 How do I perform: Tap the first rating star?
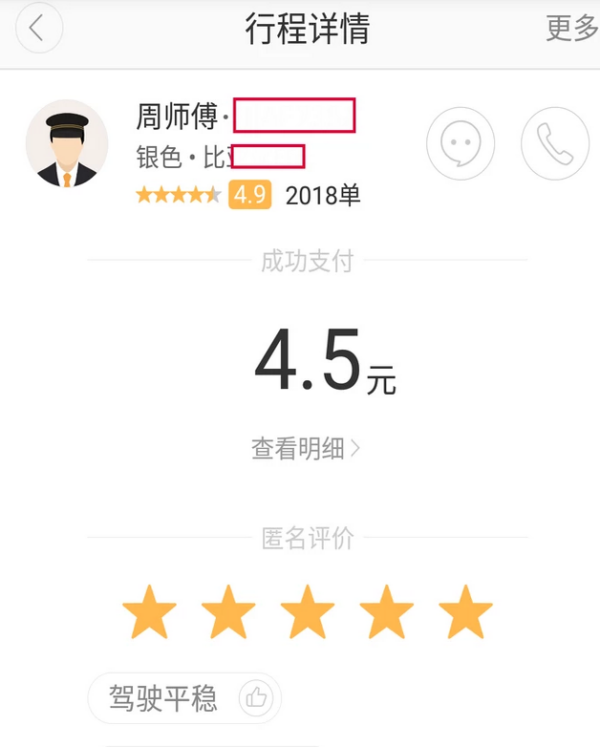(149, 612)
